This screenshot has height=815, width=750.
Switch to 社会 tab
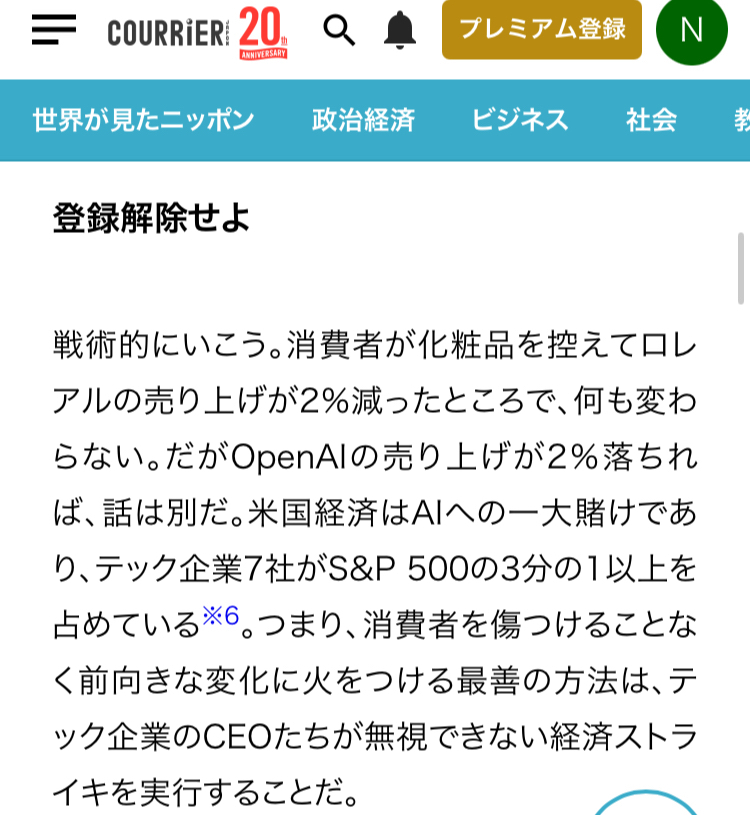(652, 120)
